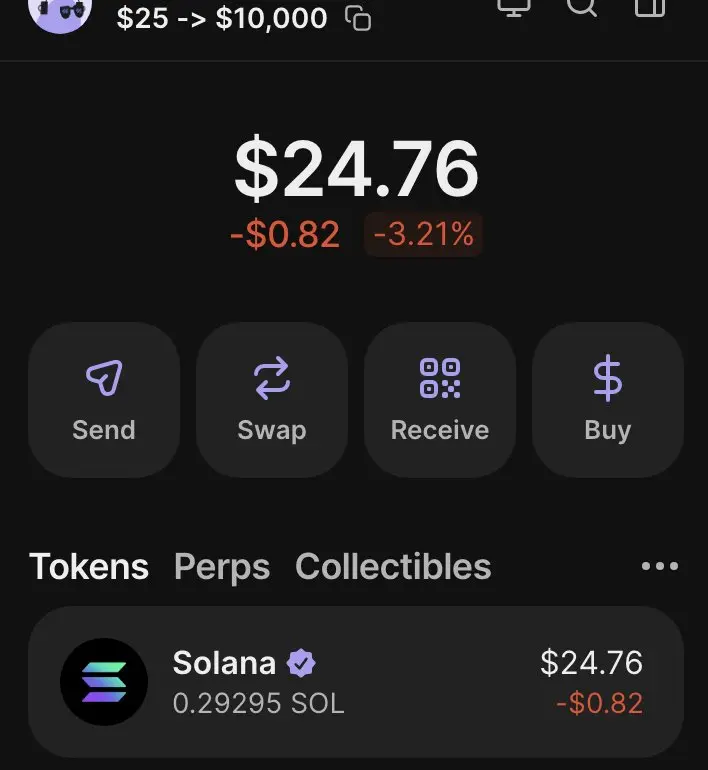Show the Receive QR option
Image resolution: width=708 pixels, height=770 pixels.
coord(440,399)
